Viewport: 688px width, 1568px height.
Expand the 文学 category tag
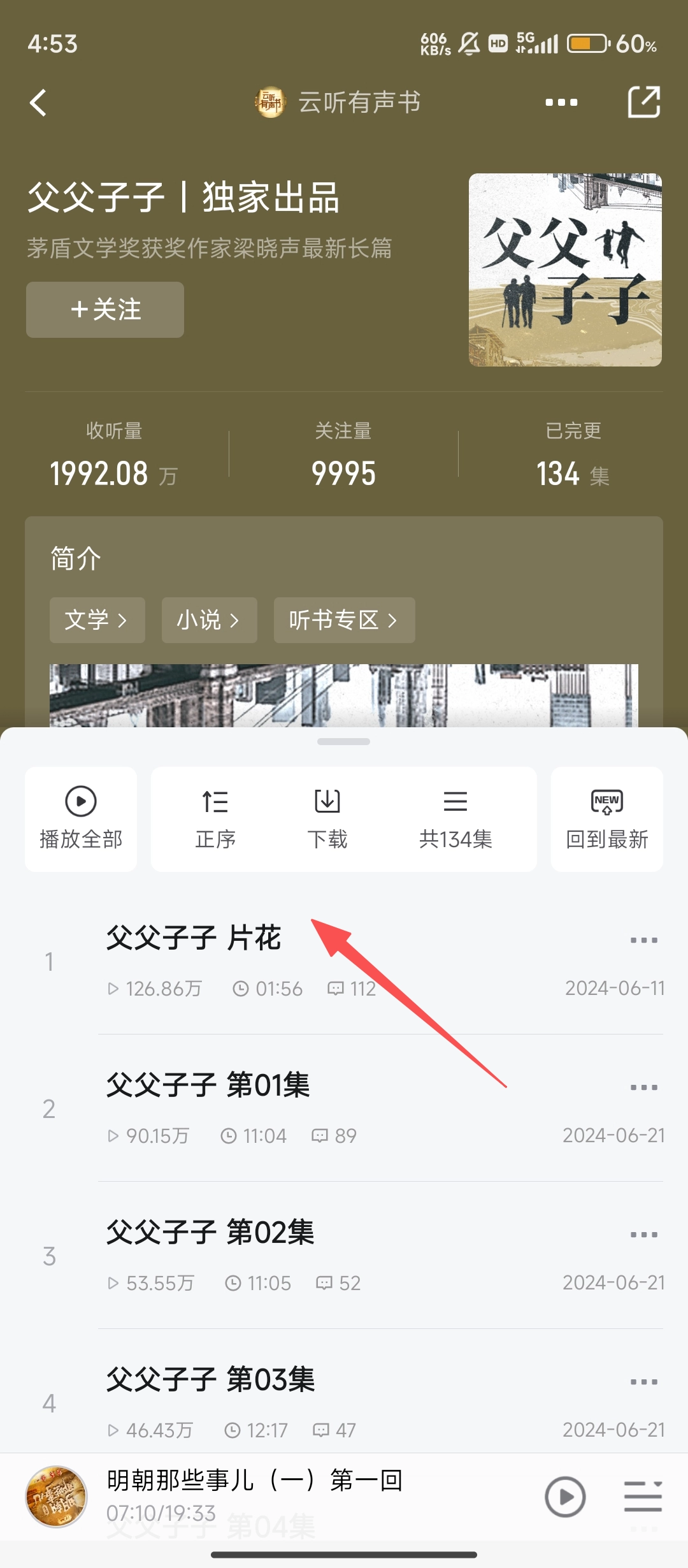click(x=97, y=620)
